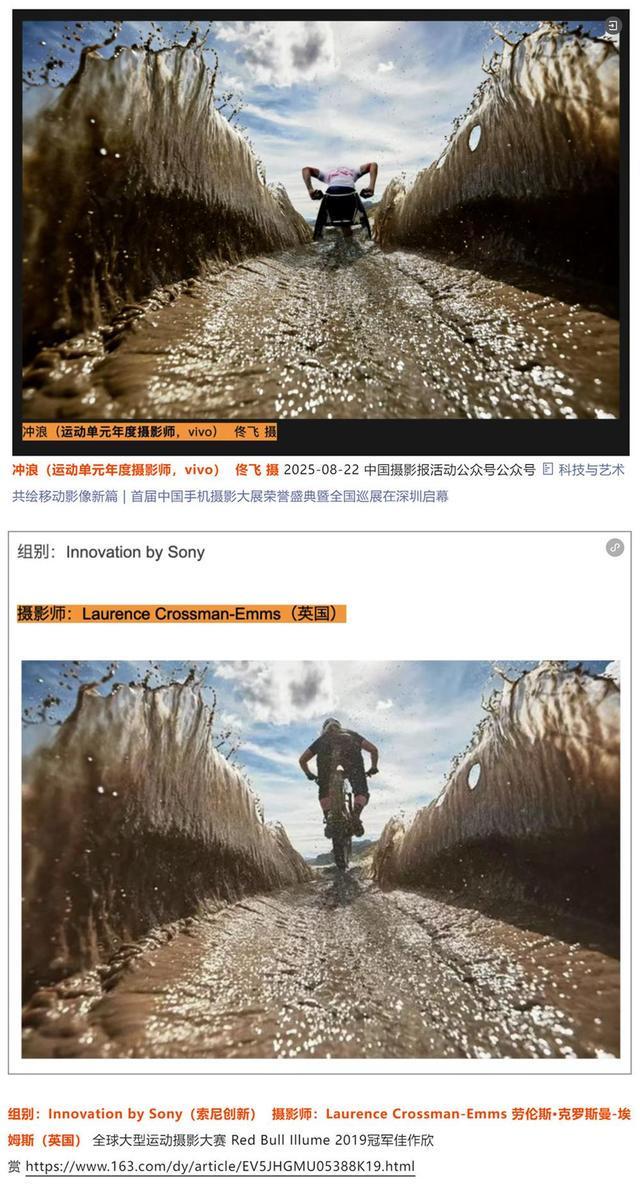The height and width of the screenshot is (1184, 640).
Task: View the 冲浪 photo by 佟飞
Action: click(320, 220)
